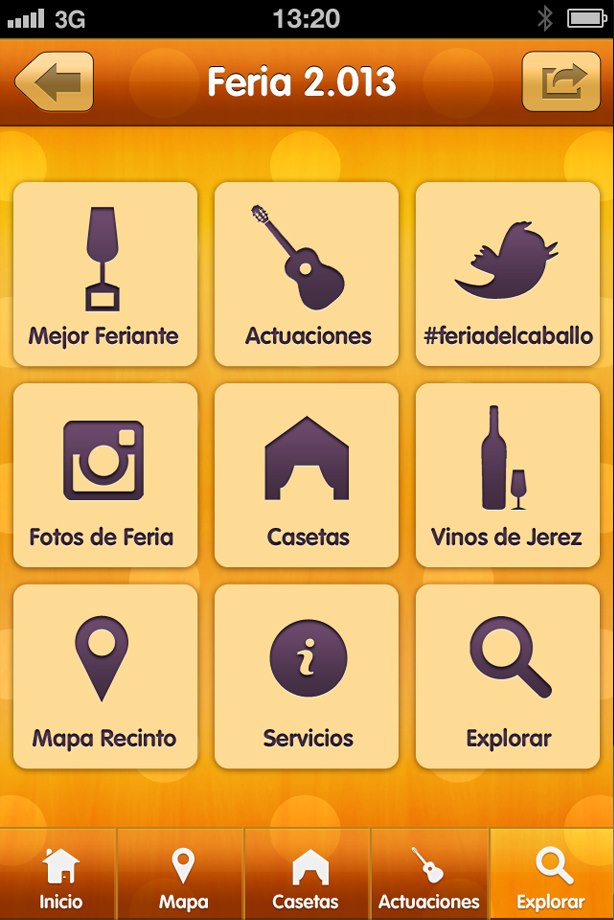Go to the Casetas bottom tab
614x920 pixels.
308,877
